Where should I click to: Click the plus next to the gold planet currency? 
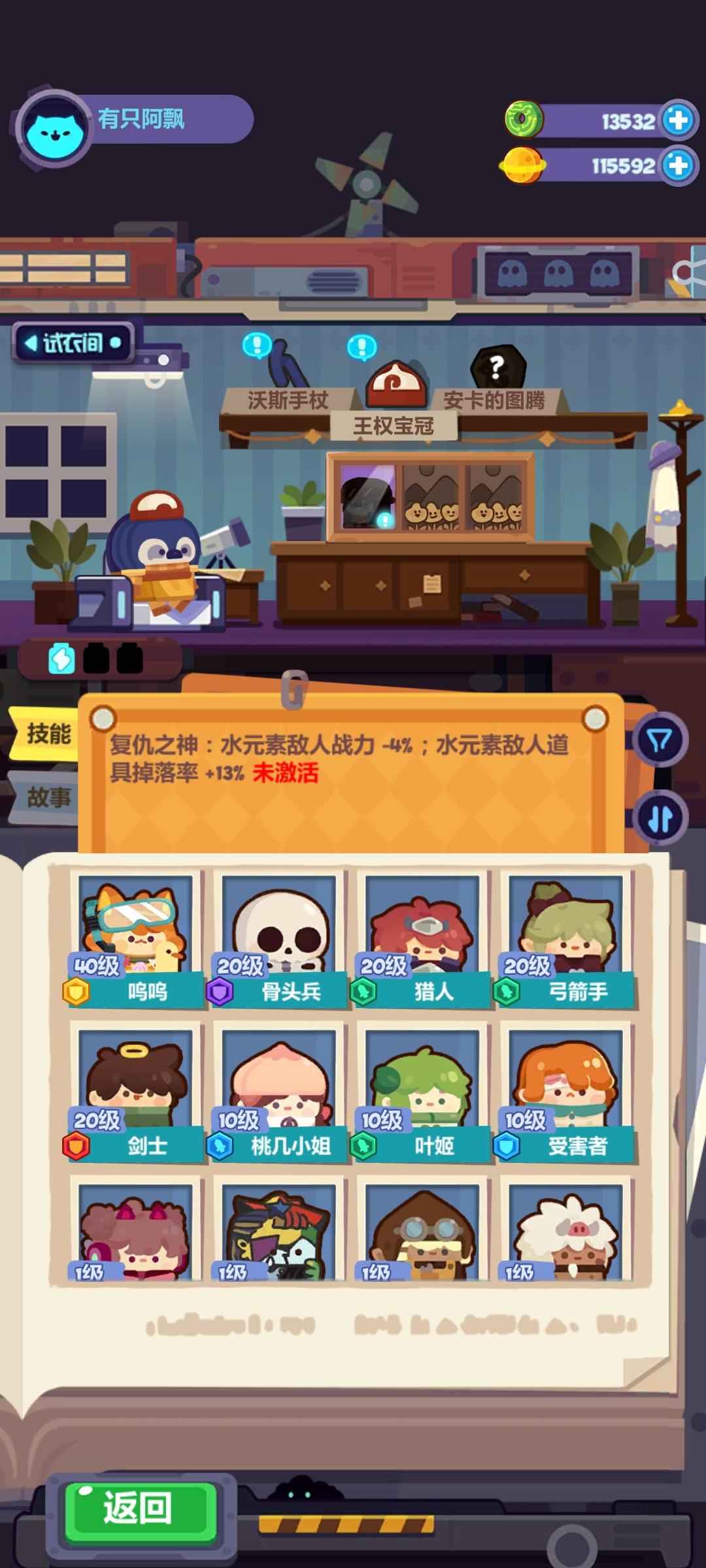(x=679, y=165)
